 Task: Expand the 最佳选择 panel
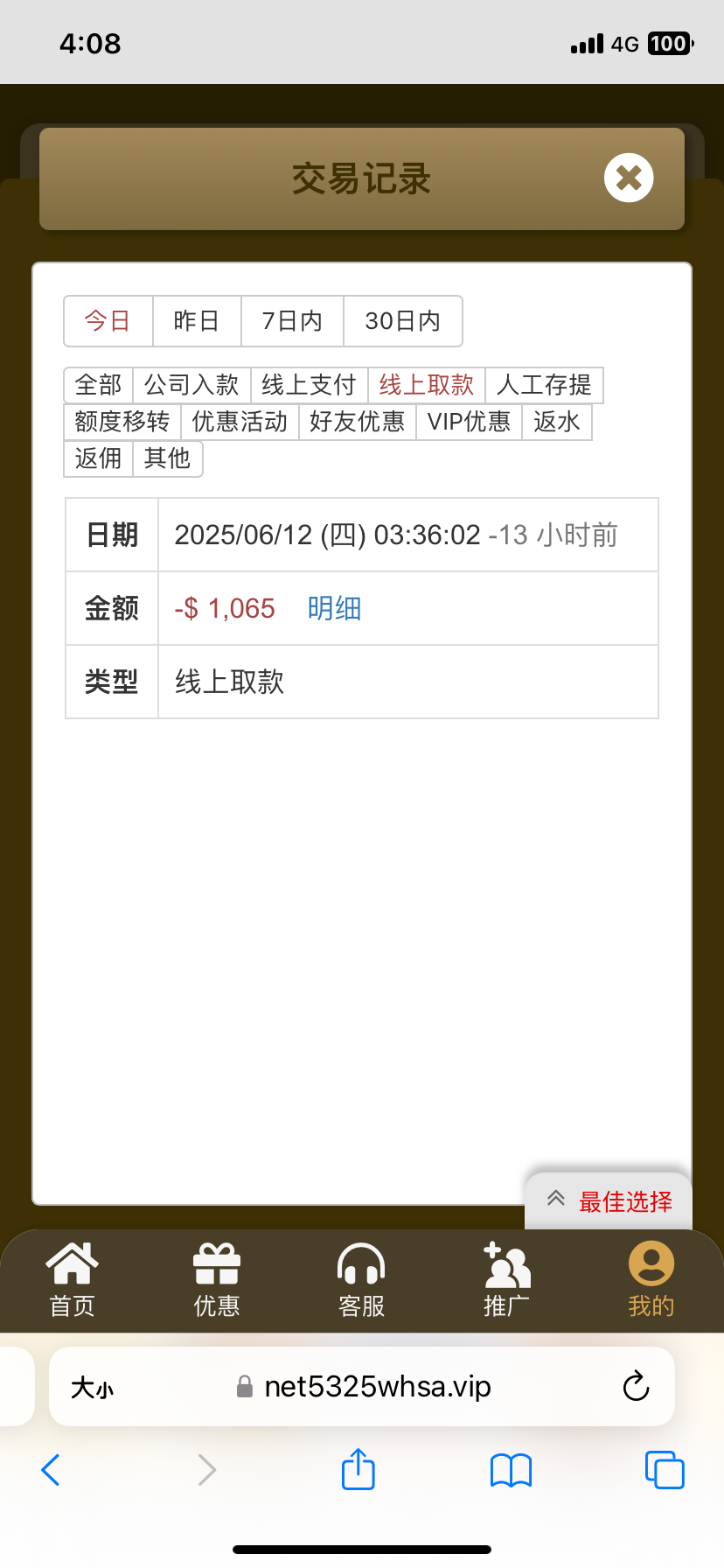pos(609,1201)
